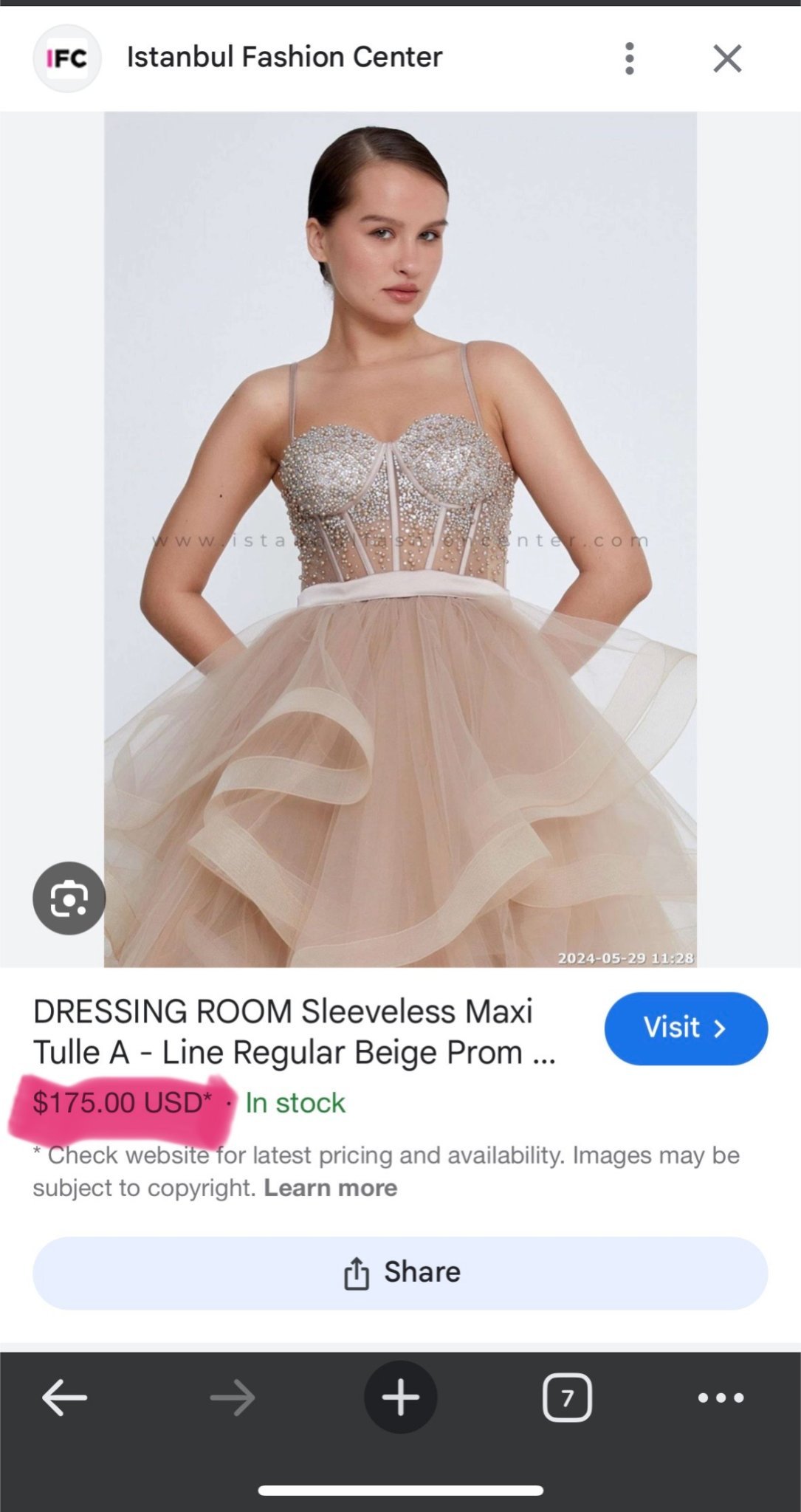View the 7 open tabs
The image size is (801, 1512).
click(567, 1398)
